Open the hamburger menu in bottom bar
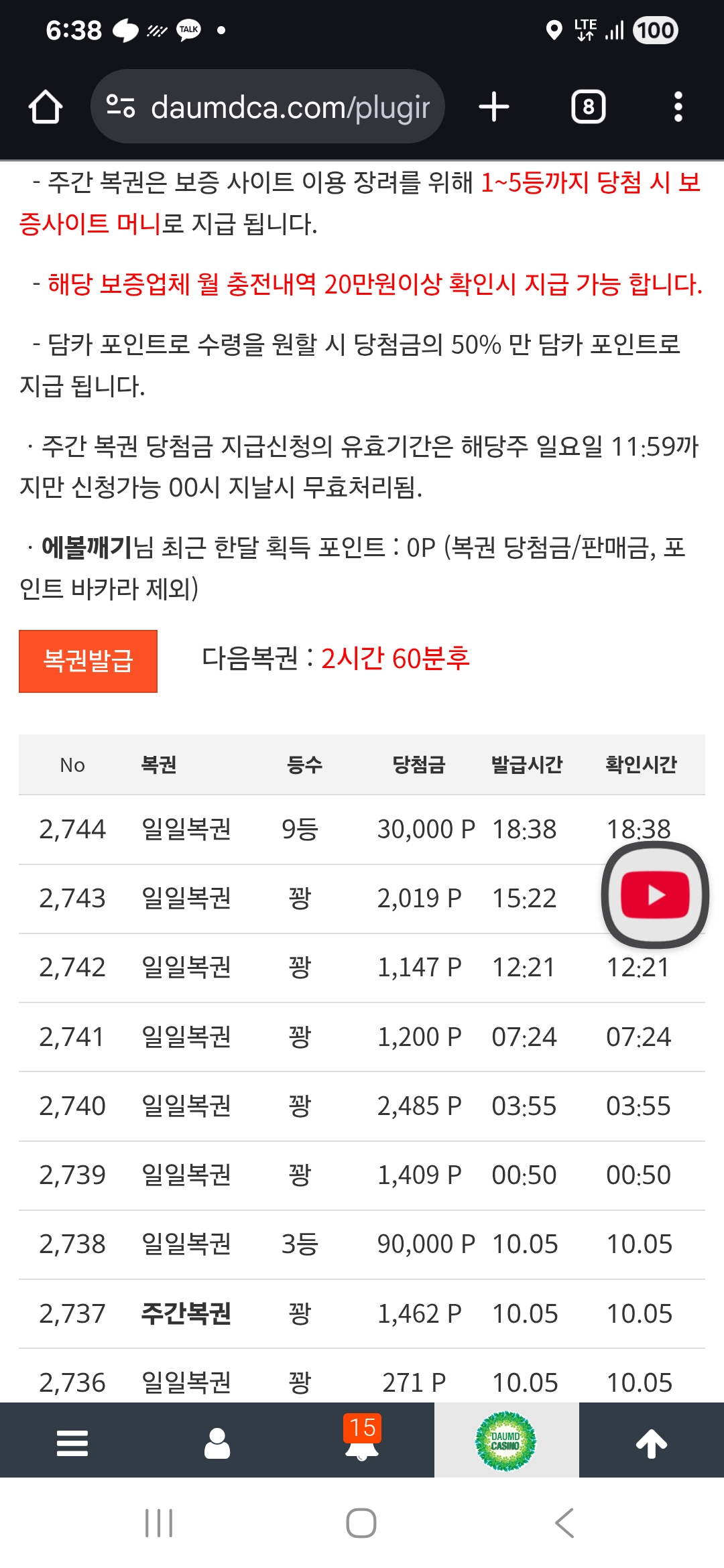This screenshot has height=1568, width=724. point(72,1442)
